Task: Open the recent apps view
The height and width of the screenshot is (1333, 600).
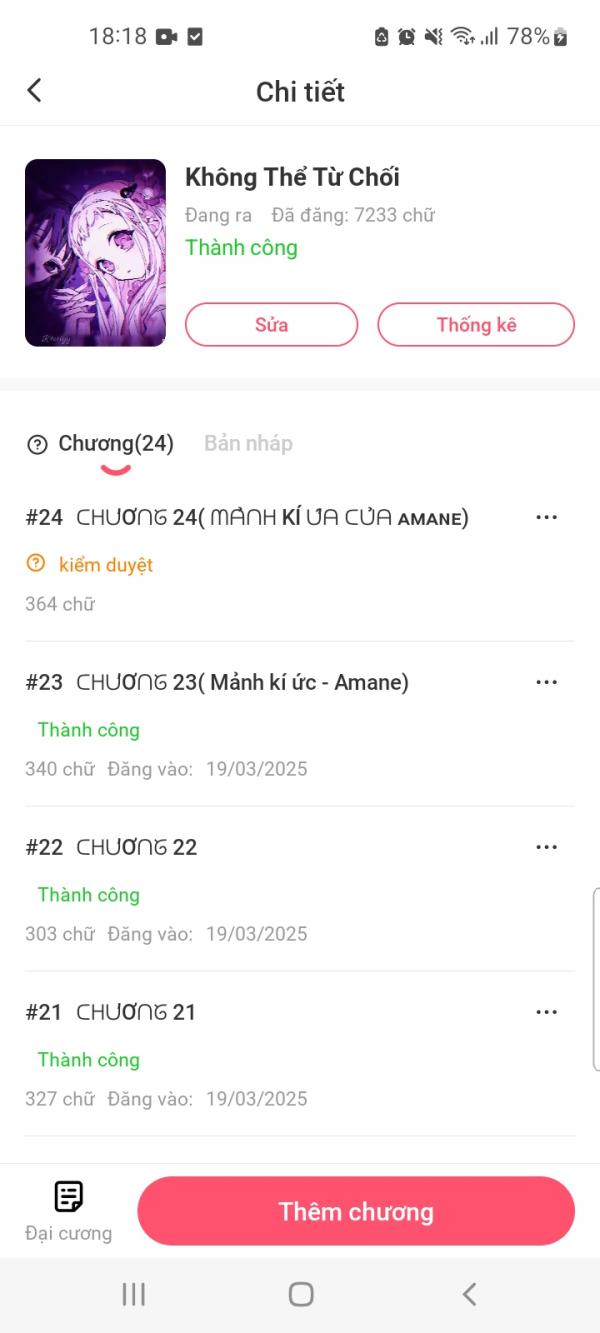Action: pos(133,1294)
